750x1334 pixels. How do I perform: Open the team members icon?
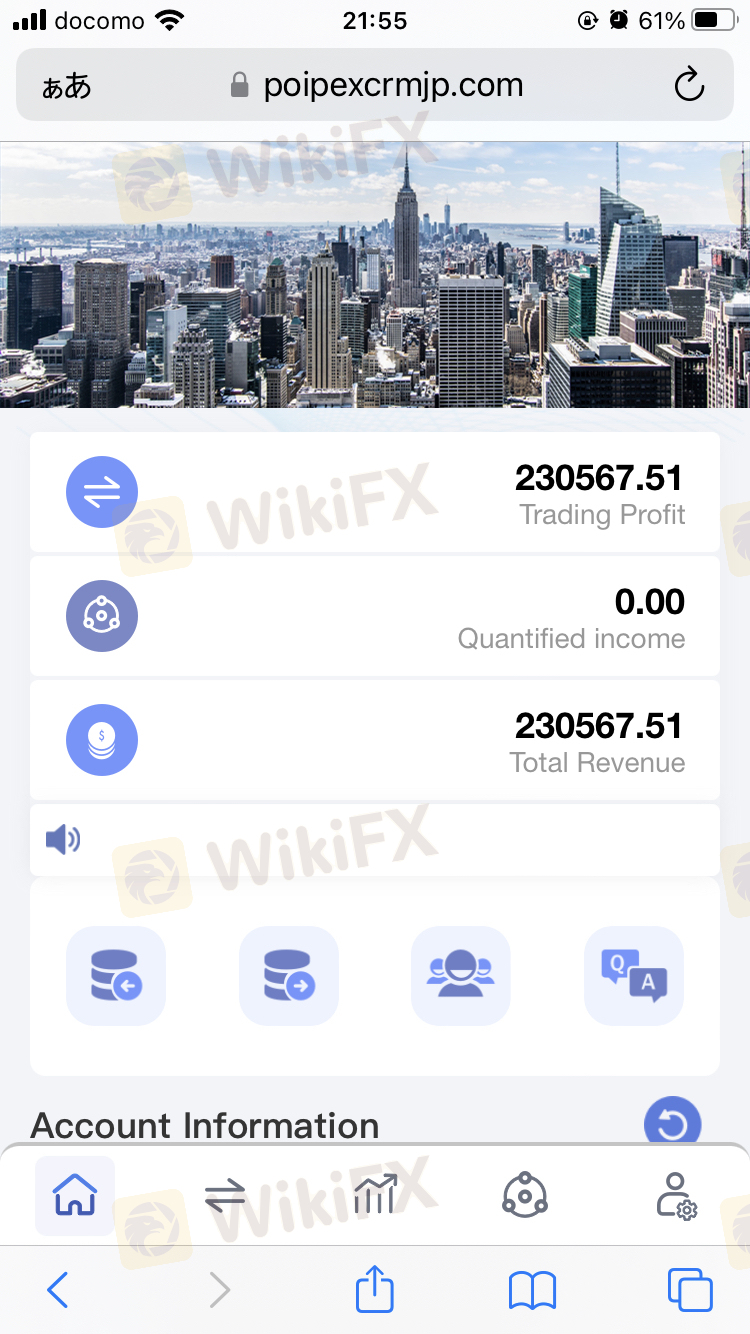(x=461, y=976)
